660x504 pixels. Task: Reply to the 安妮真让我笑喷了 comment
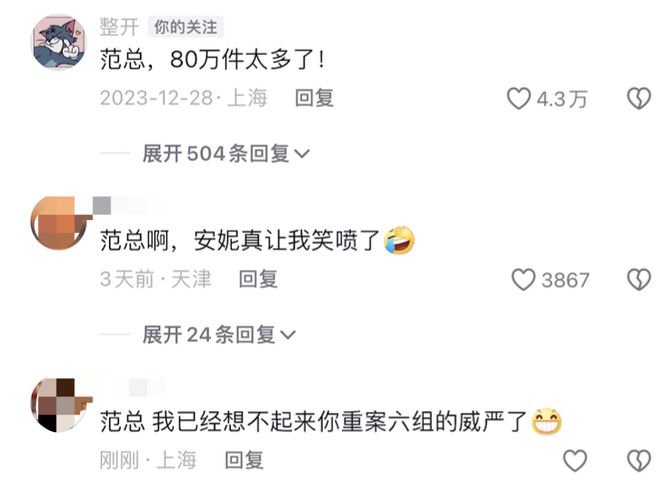257,280
